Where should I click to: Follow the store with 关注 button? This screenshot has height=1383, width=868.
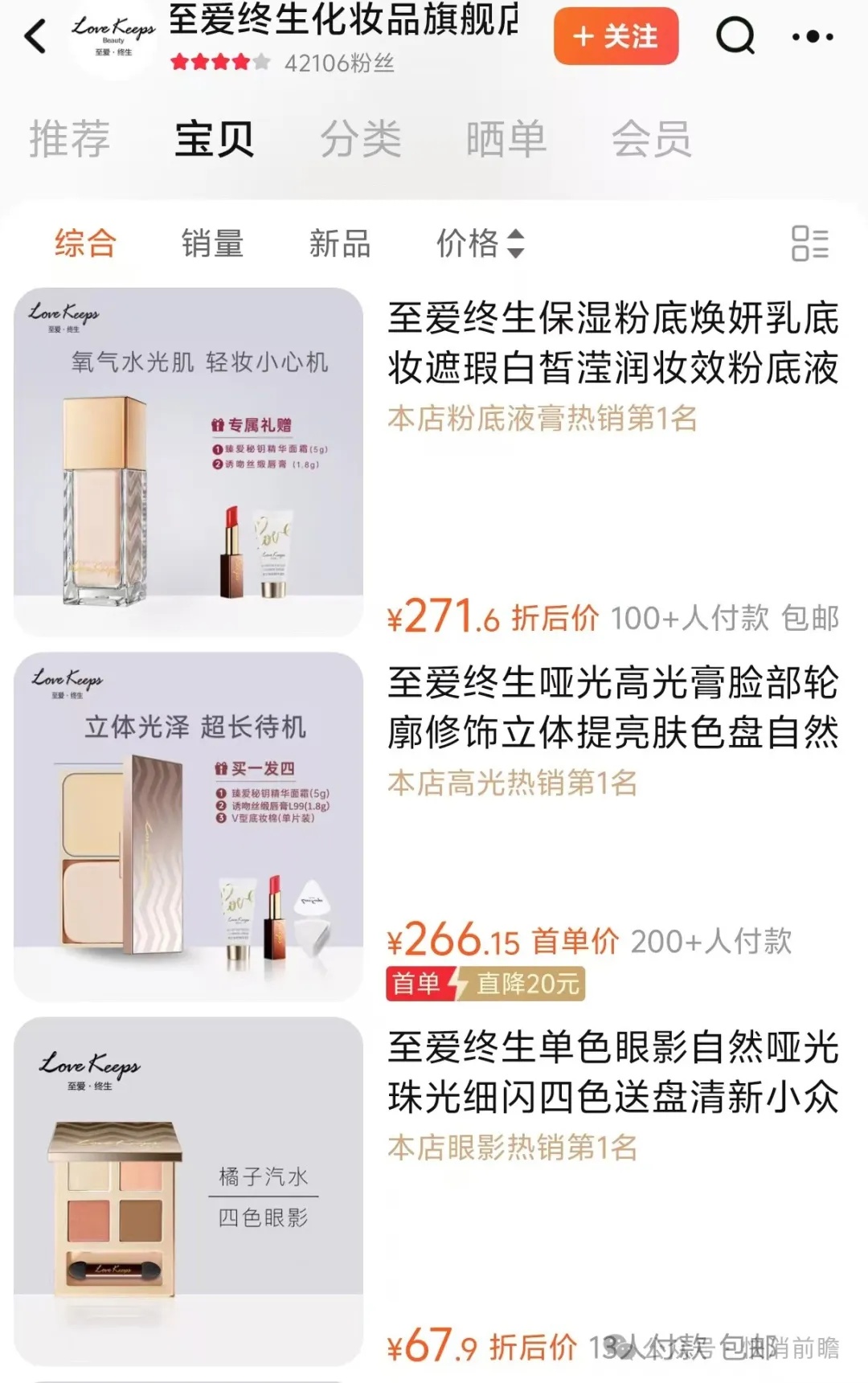(x=616, y=37)
